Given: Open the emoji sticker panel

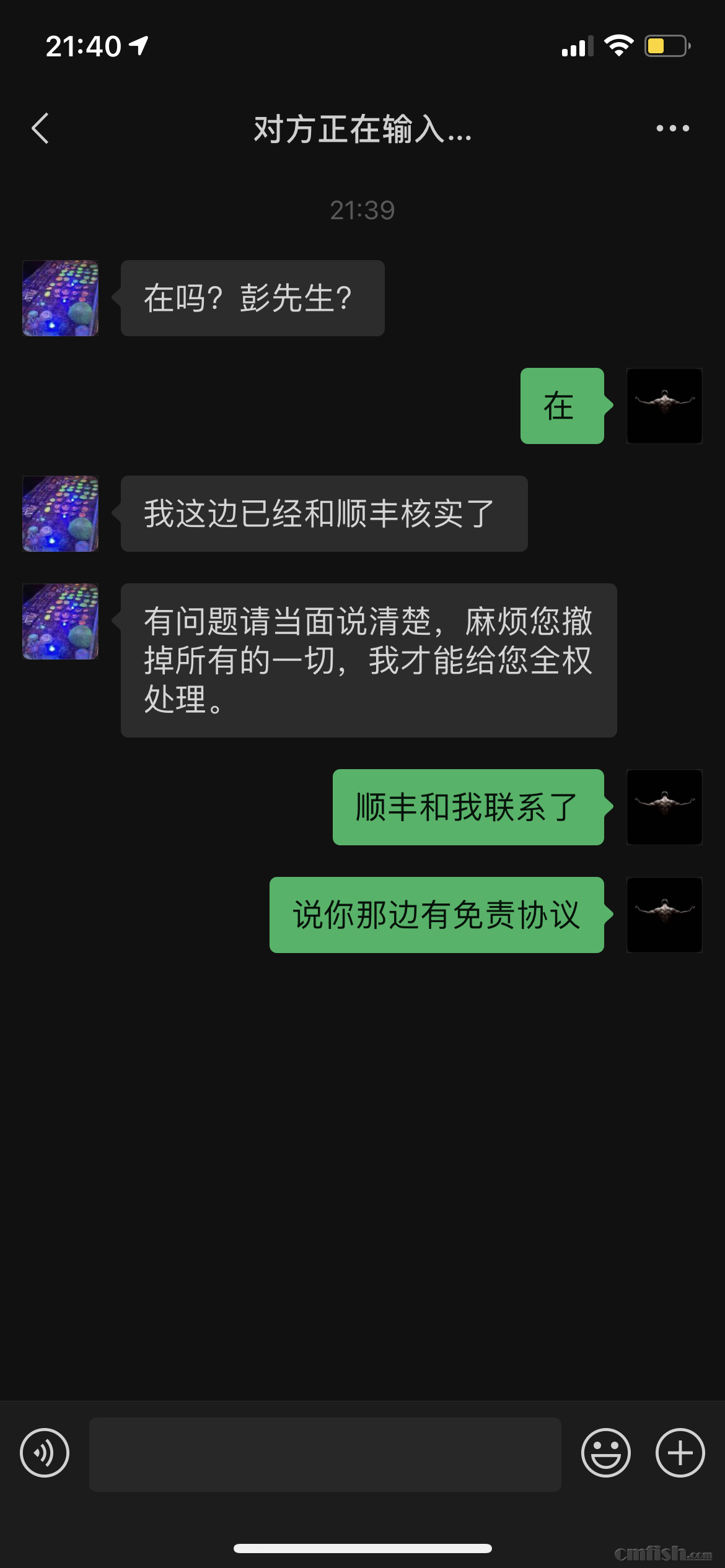Looking at the screenshot, I should click(x=605, y=1453).
